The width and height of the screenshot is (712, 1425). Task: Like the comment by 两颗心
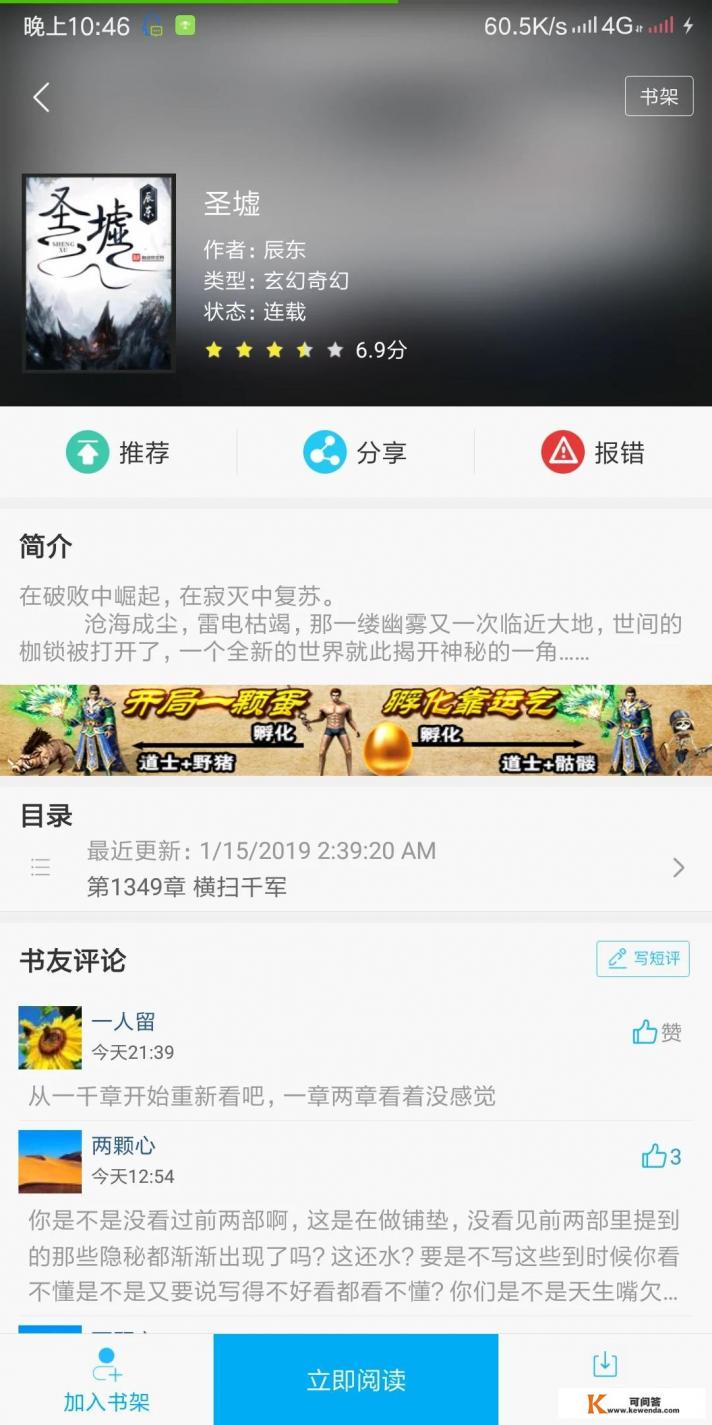pyautogui.click(x=661, y=1157)
